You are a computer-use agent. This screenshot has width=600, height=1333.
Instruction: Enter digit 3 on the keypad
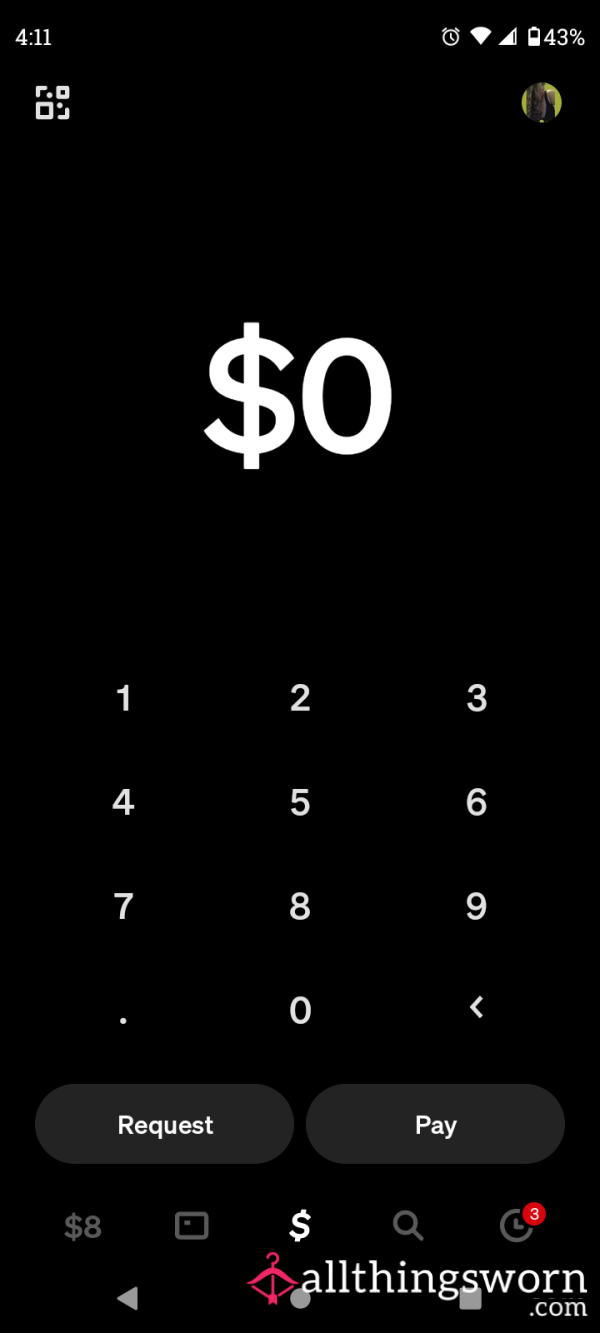coord(477,698)
